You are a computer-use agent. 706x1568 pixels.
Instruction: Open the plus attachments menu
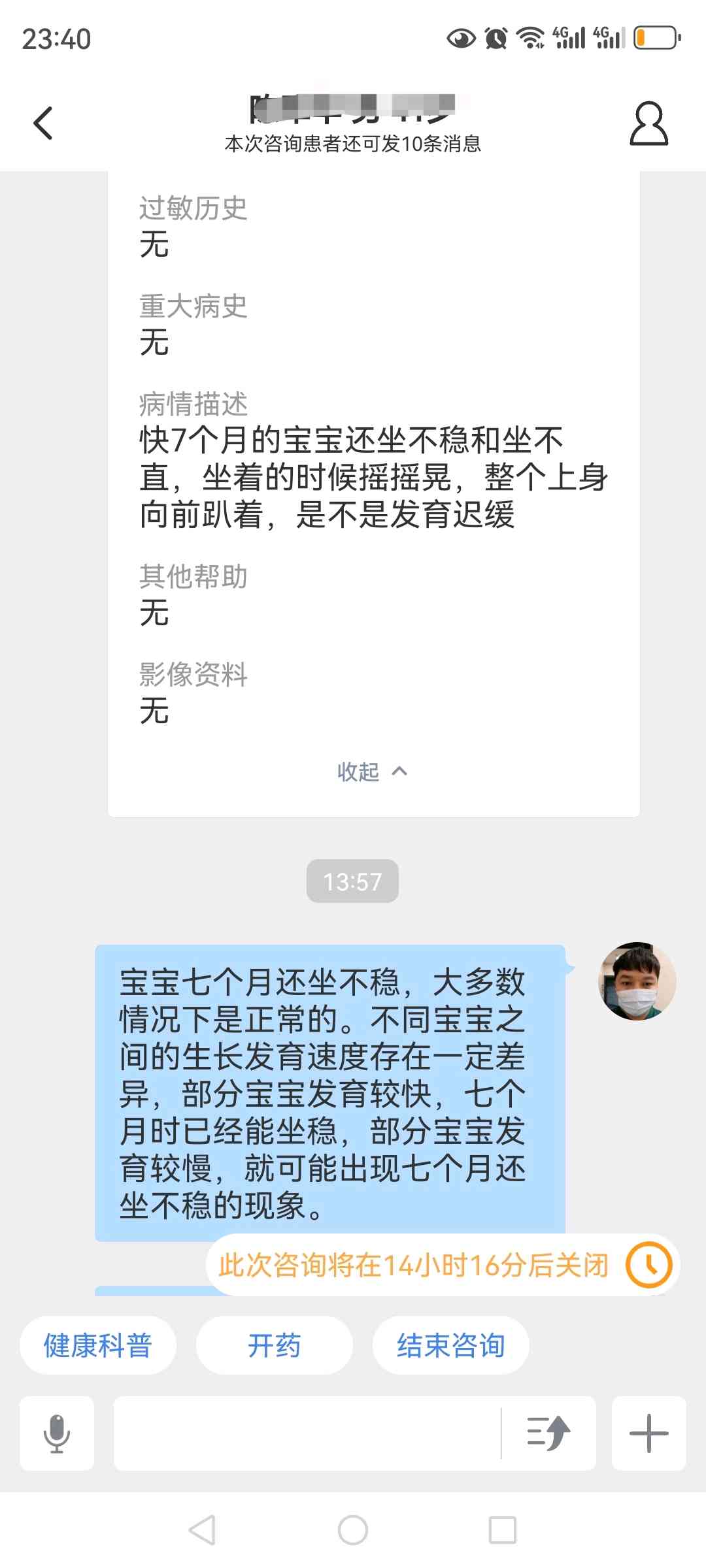pos(648,1433)
